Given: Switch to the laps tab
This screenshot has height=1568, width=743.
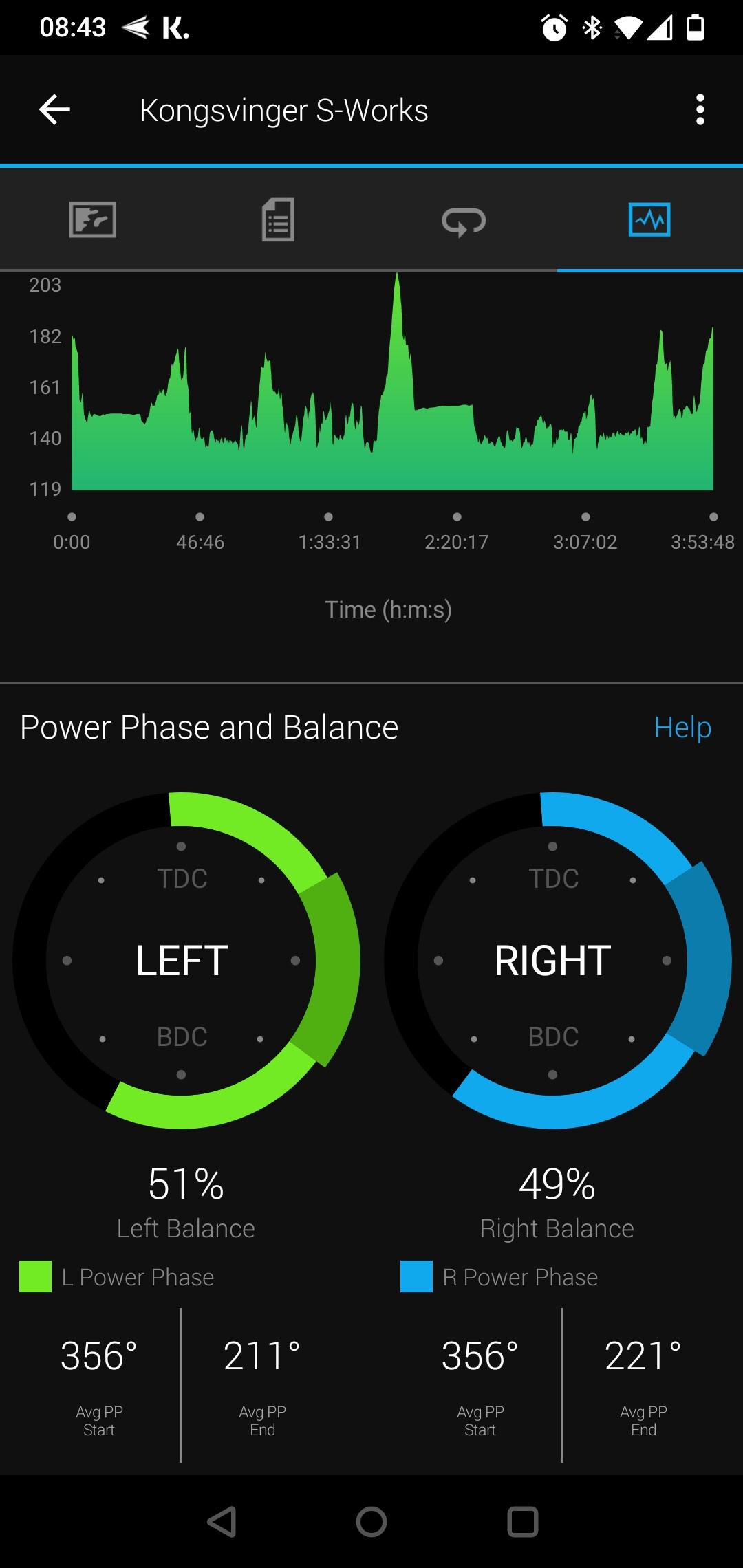Looking at the screenshot, I should click(464, 221).
